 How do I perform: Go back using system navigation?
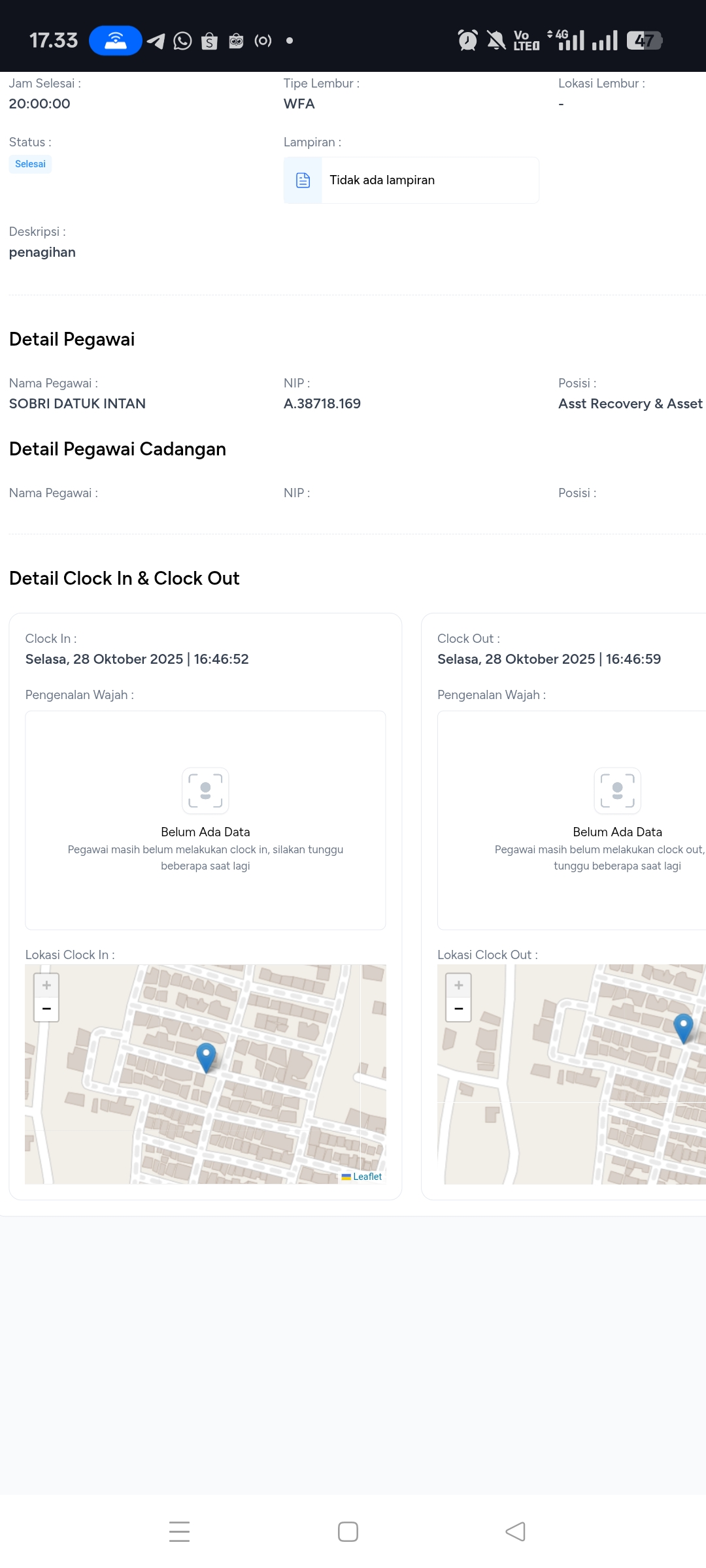pyautogui.click(x=516, y=1531)
